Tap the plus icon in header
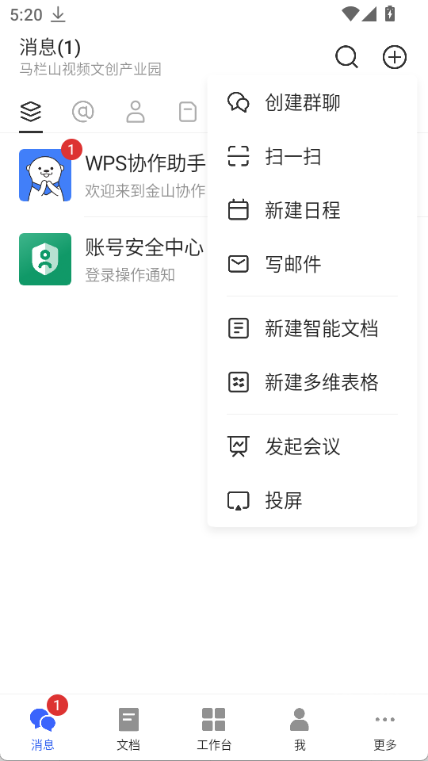This screenshot has width=428, height=761. pos(395,58)
